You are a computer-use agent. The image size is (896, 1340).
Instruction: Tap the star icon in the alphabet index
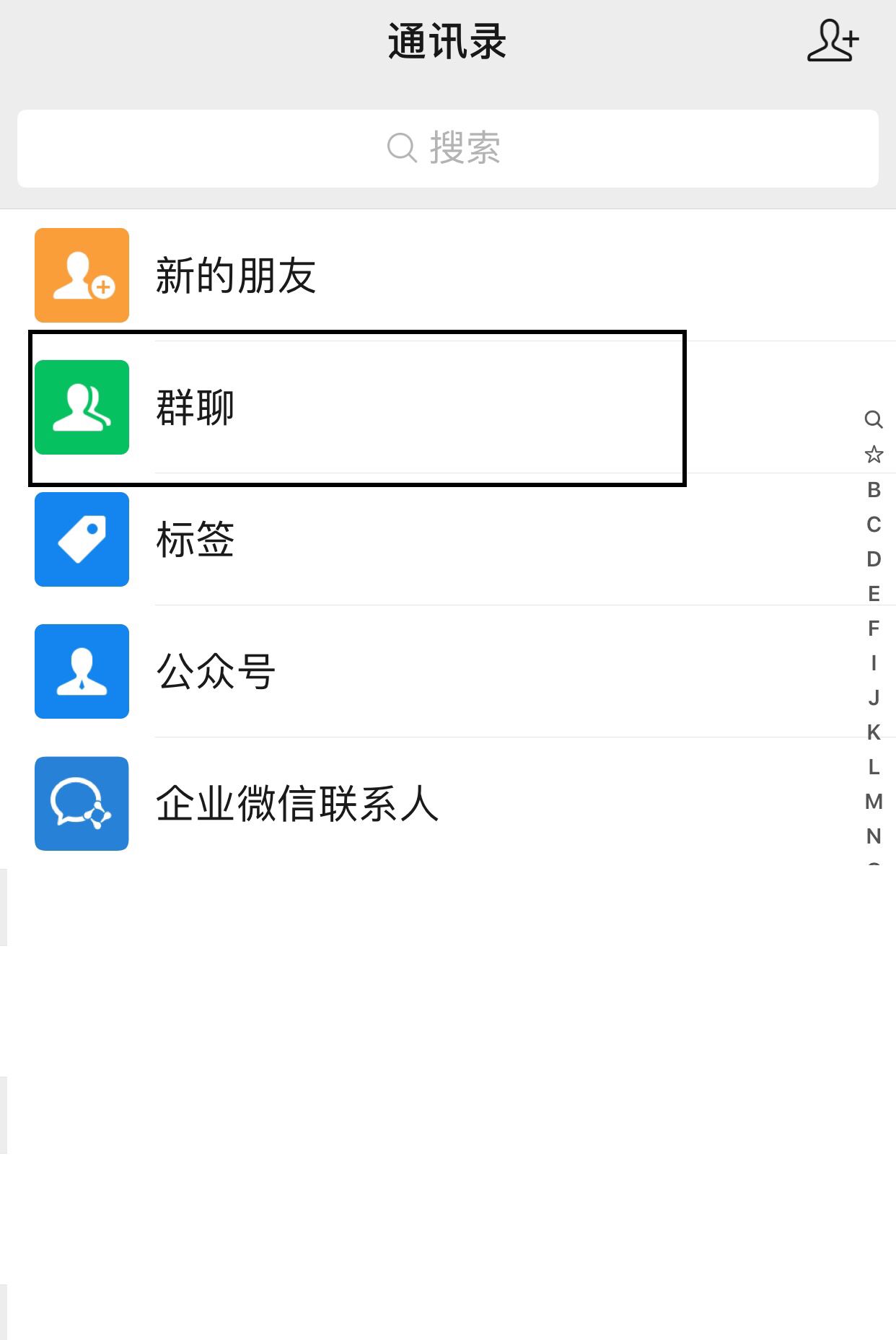pos(873,455)
